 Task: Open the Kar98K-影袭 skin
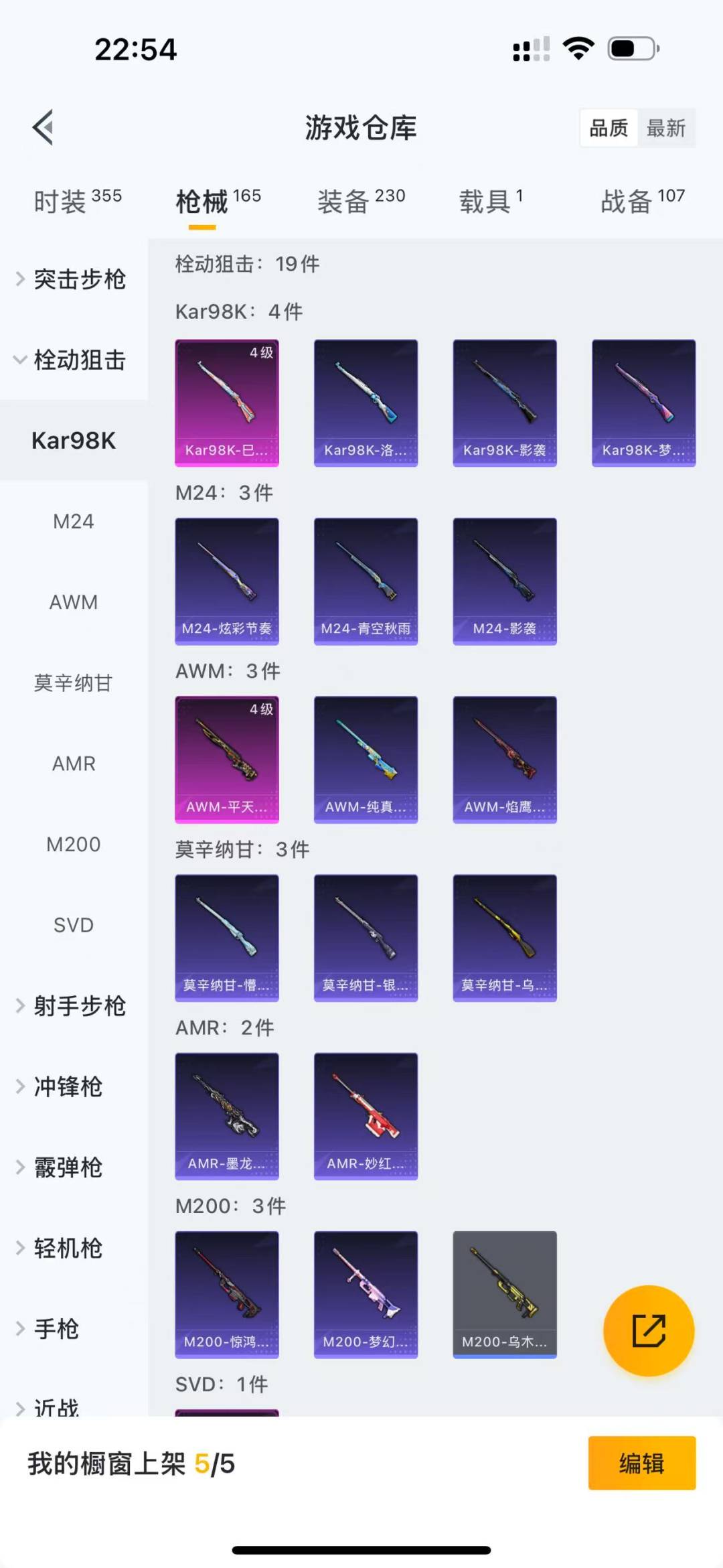tap(505, 403)
